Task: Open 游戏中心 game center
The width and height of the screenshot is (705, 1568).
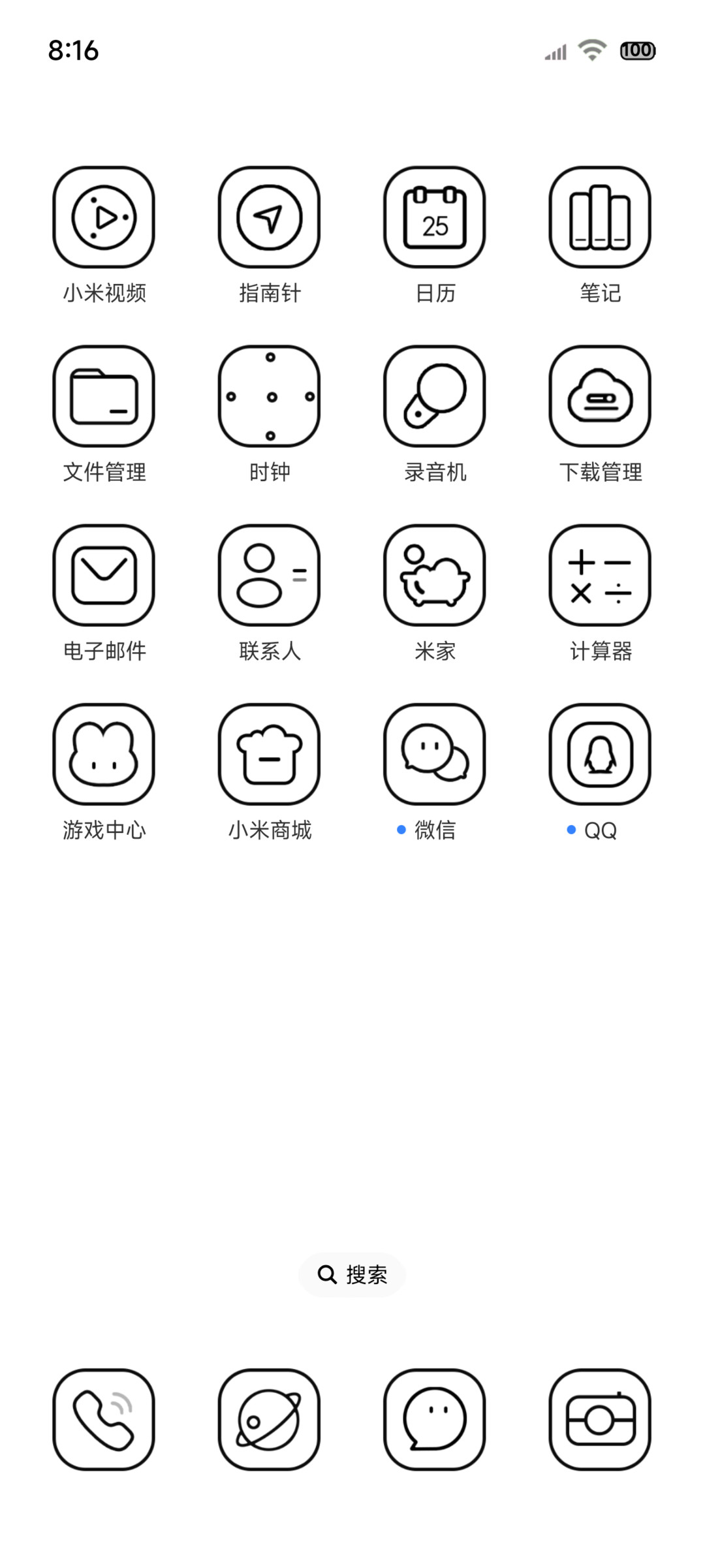Action: (x=104, y=754)
